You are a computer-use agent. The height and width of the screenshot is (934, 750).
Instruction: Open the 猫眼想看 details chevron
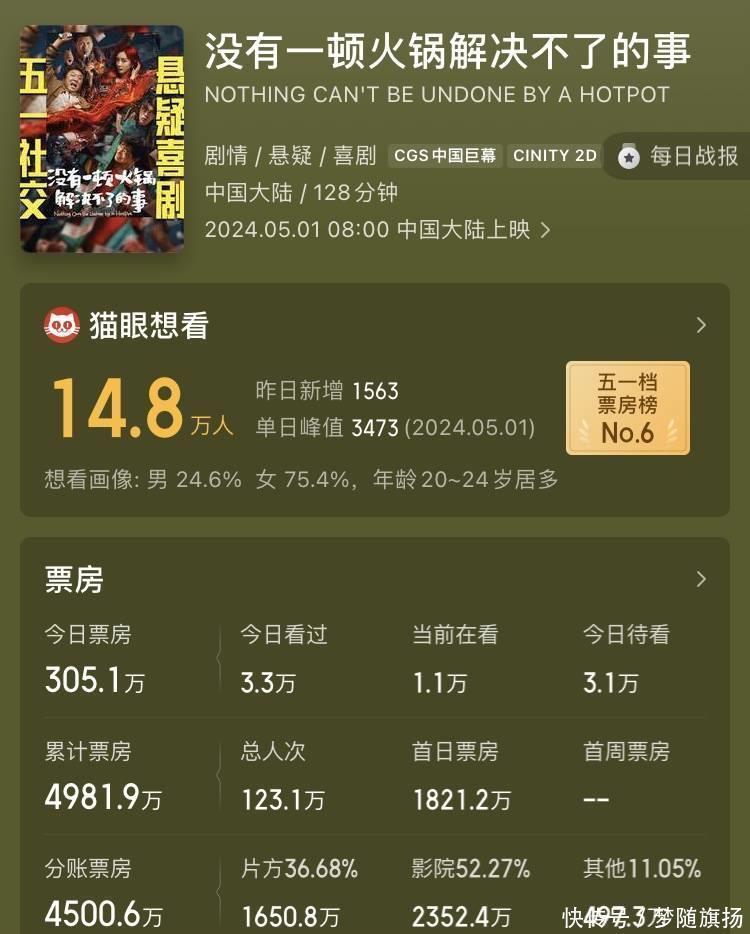[x=701, y=325]
